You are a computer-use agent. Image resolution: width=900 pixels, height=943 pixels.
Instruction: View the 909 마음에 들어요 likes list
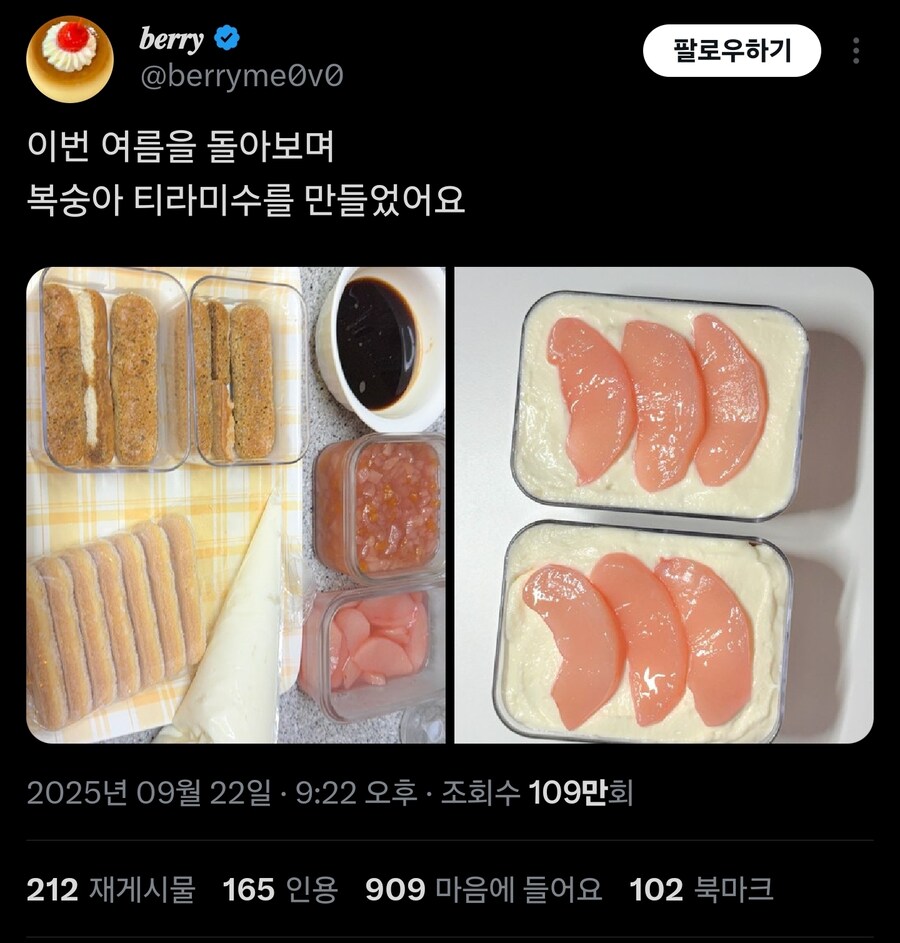(483, 889)
